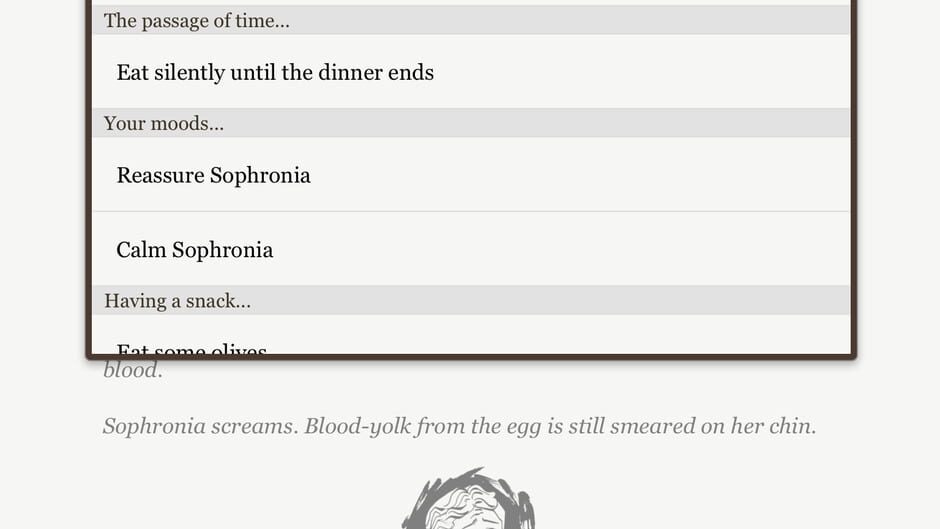940x529 pixels.
Task: Pick the 'Calm Sophronia' choice
Action: [195, 249]
